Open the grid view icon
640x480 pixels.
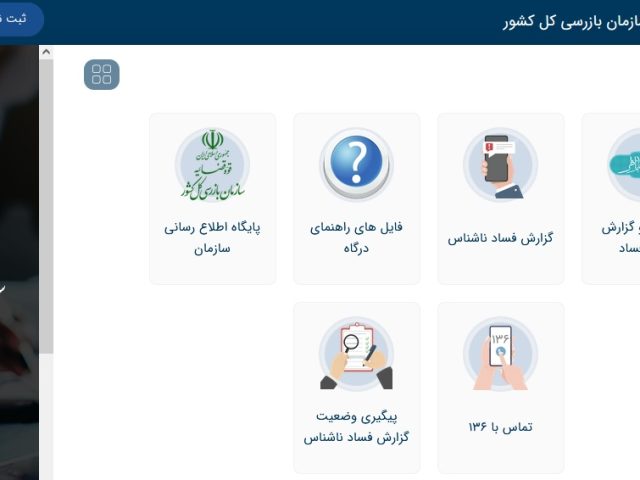(x=101, y=74)
